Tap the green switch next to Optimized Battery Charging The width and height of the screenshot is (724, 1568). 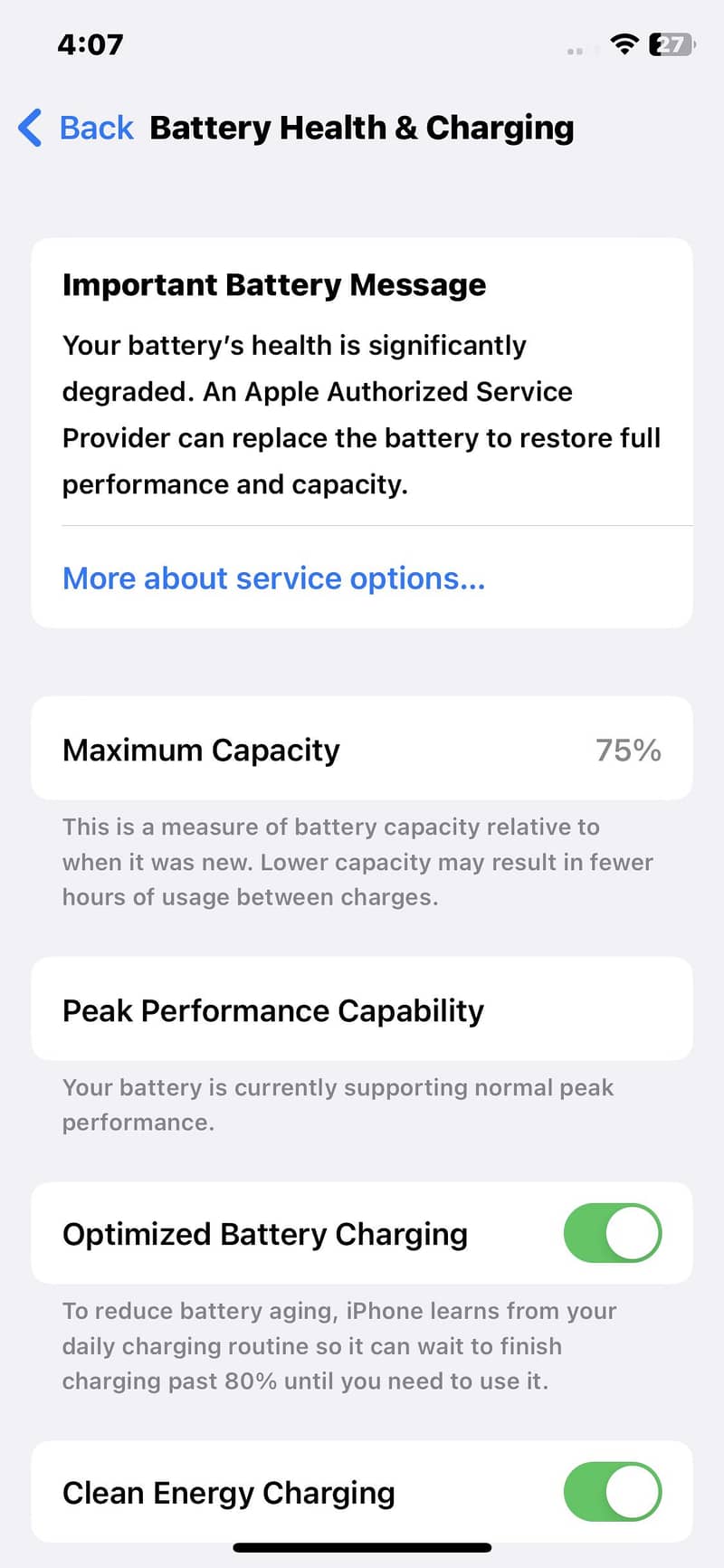(613, 1233)
